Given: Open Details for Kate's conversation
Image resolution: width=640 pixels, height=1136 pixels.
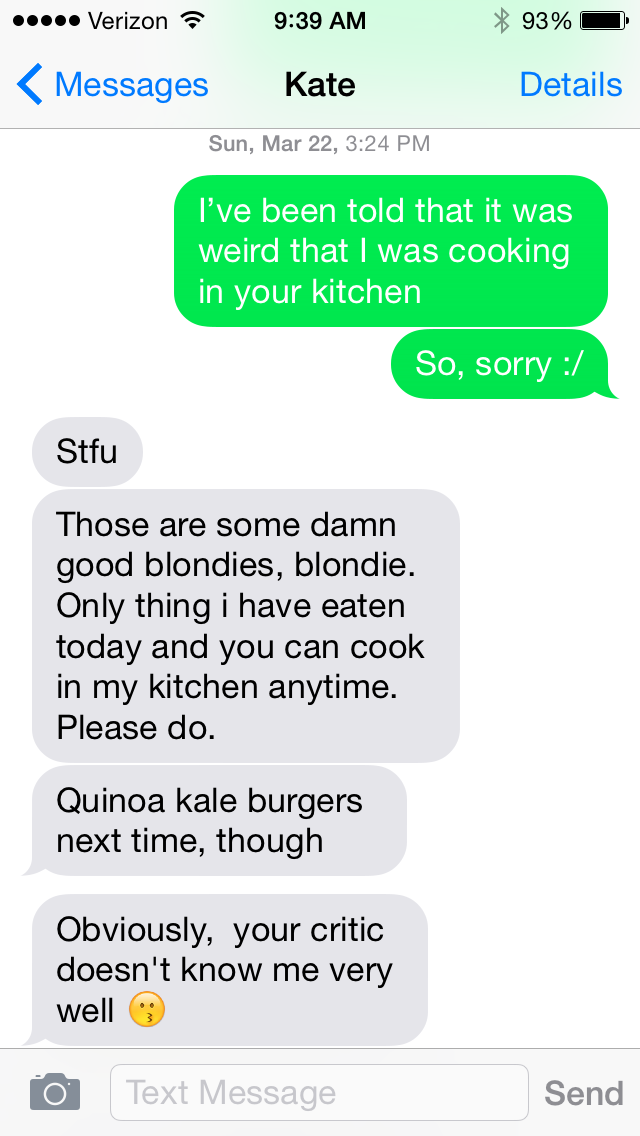Looking at the screenshot, I should (570, 85).
